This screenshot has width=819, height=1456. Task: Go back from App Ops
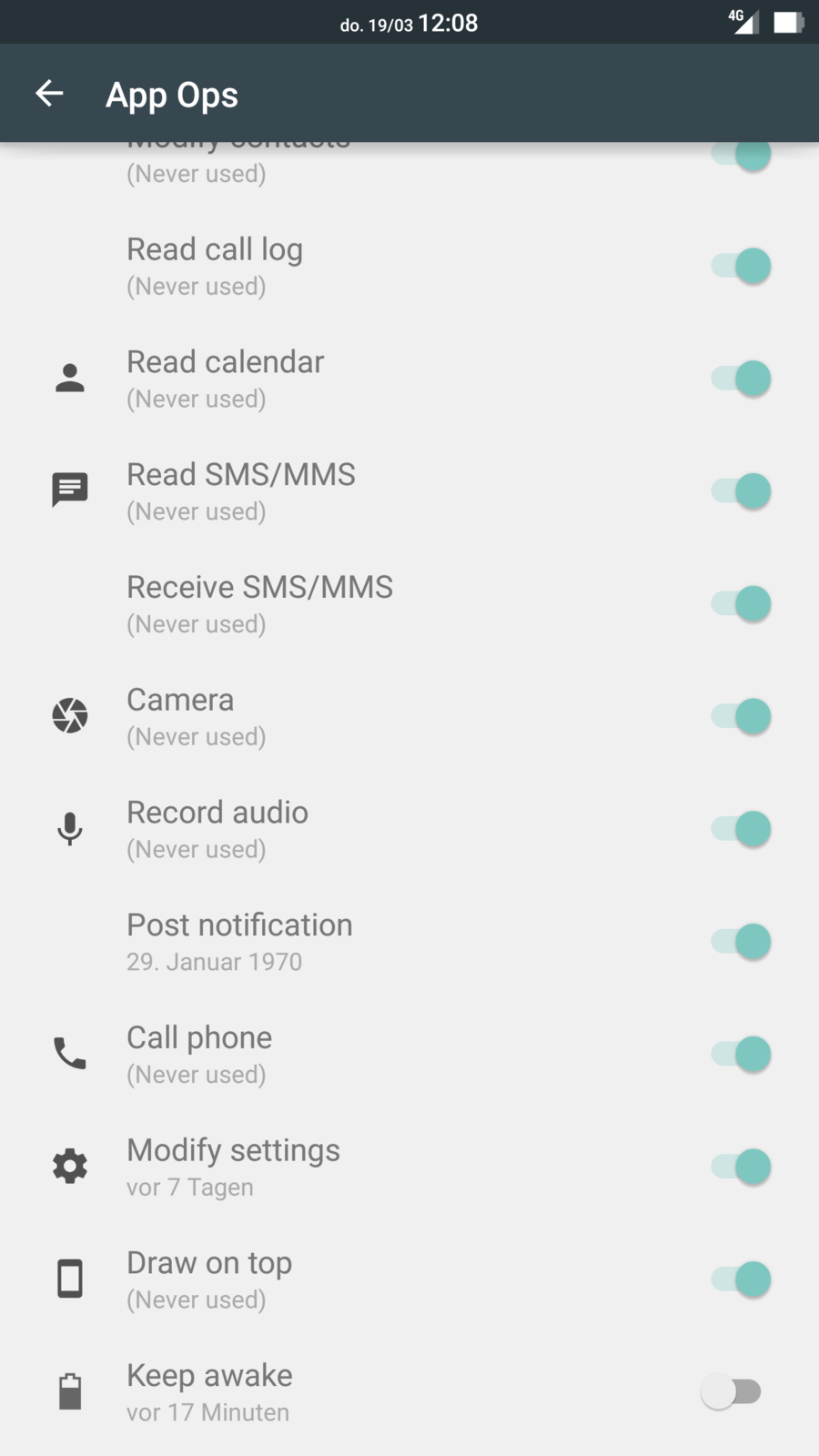[49, 93]
